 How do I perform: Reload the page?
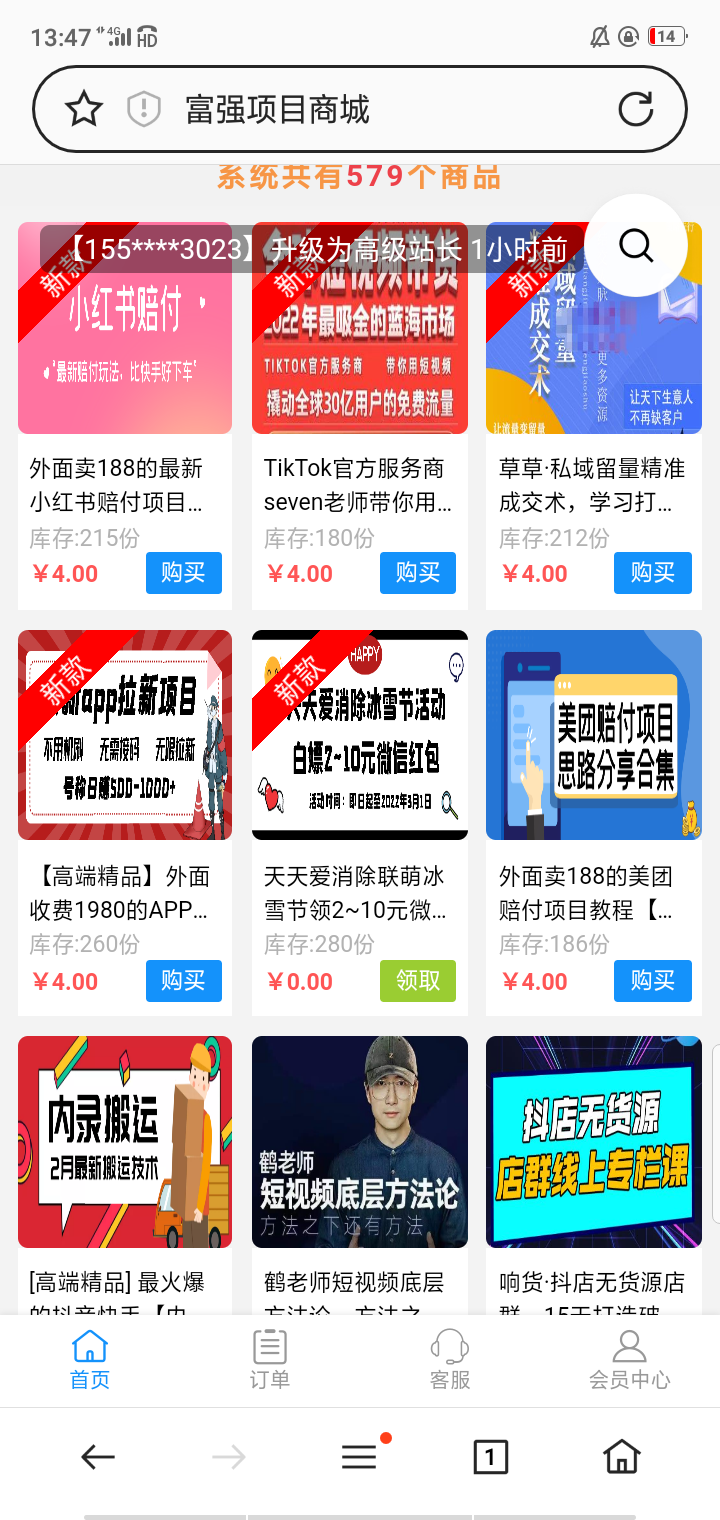636,109
